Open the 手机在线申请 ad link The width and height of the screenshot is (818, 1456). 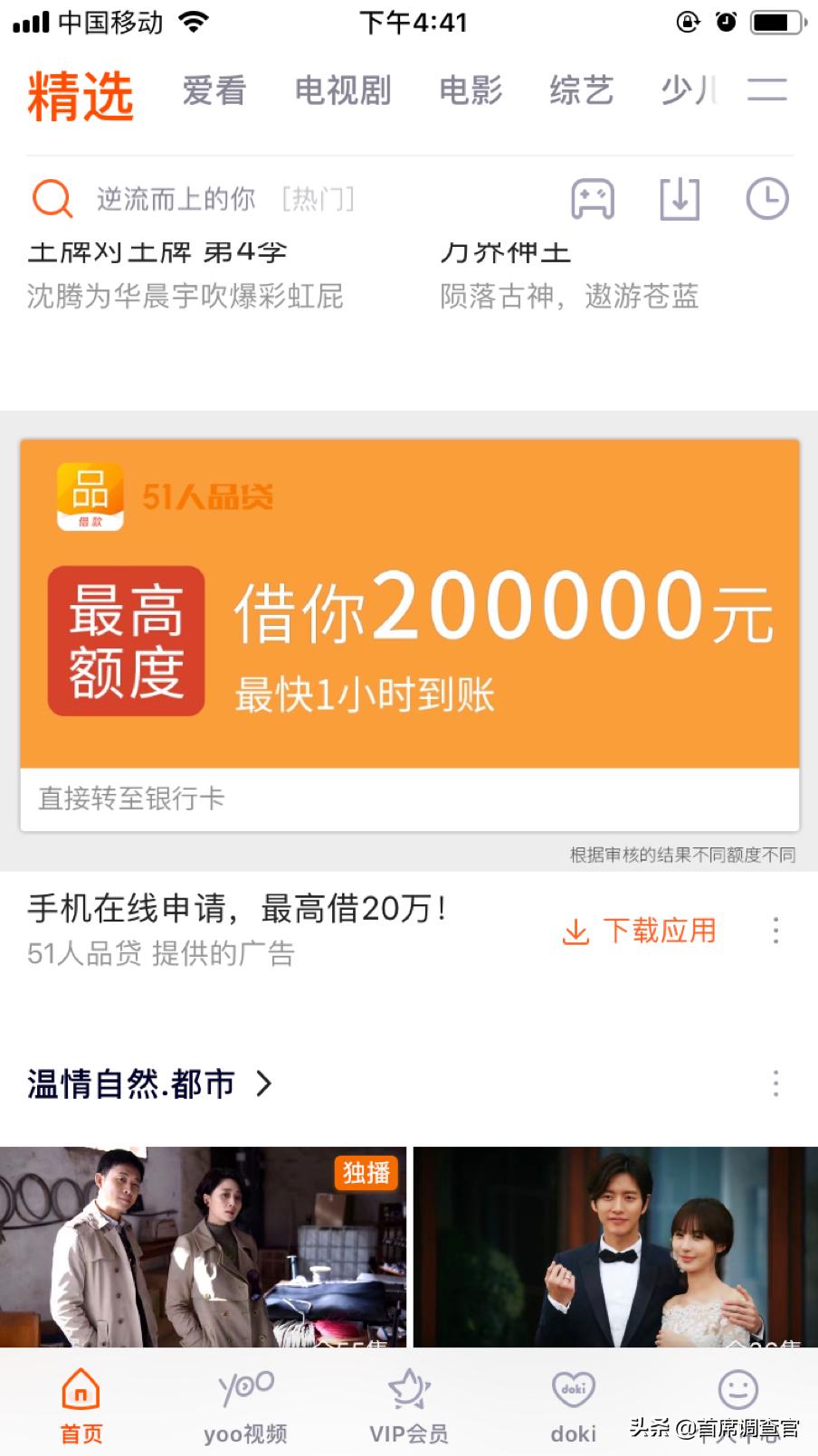click(237, 909)
